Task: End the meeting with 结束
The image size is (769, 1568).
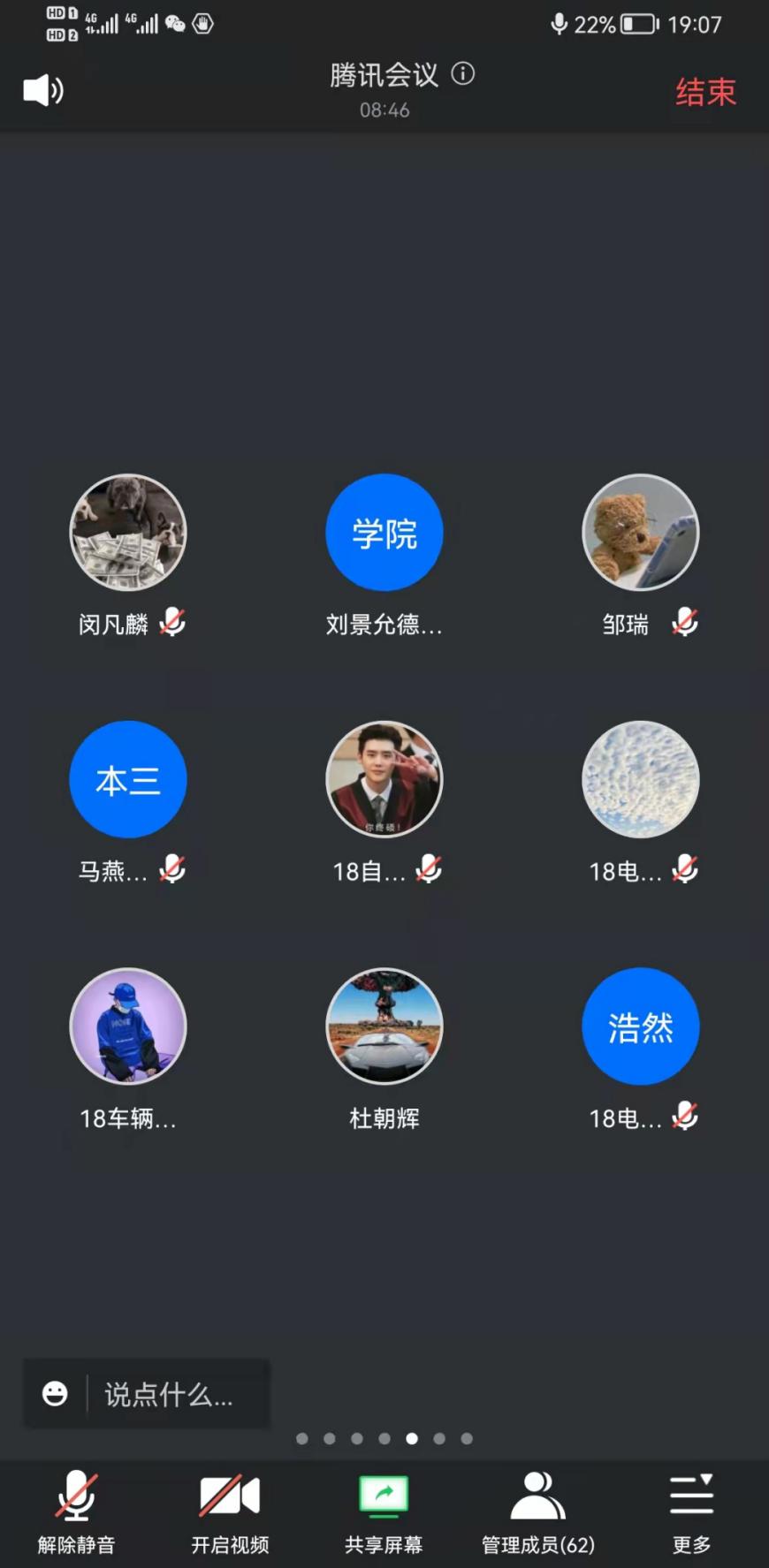Action: 705,92
